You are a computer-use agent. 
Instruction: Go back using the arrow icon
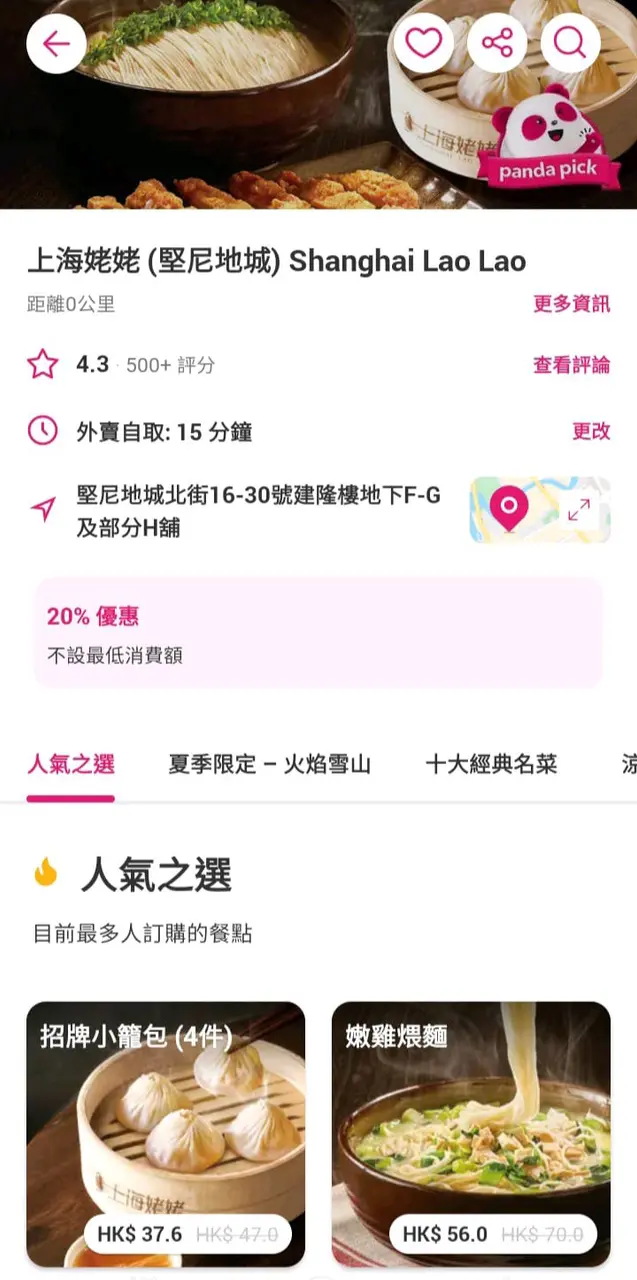click(56, 44)
